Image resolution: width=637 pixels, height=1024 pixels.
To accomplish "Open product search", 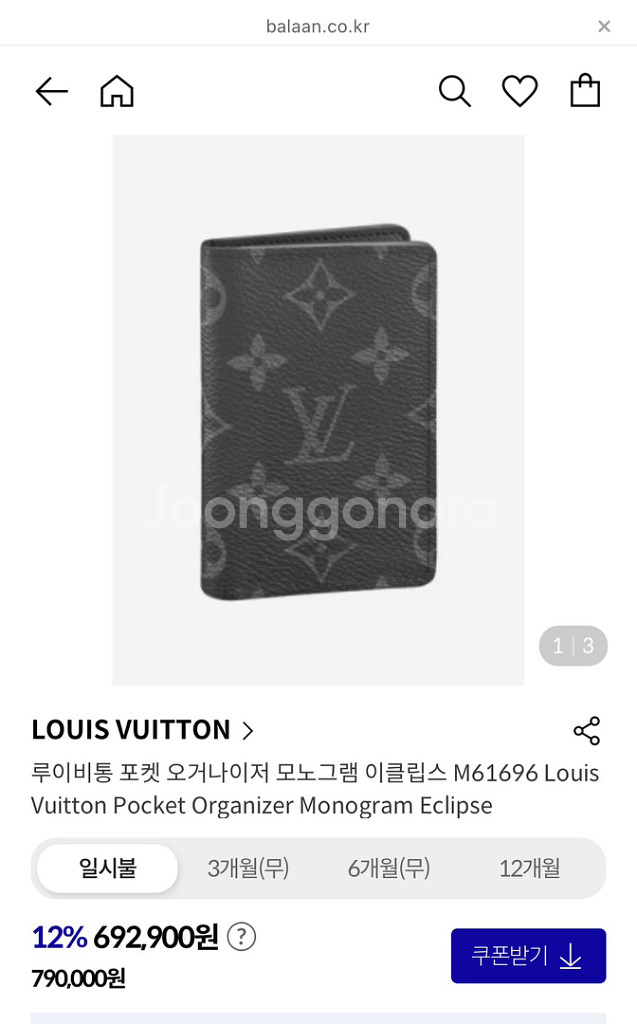I will 454,92.
